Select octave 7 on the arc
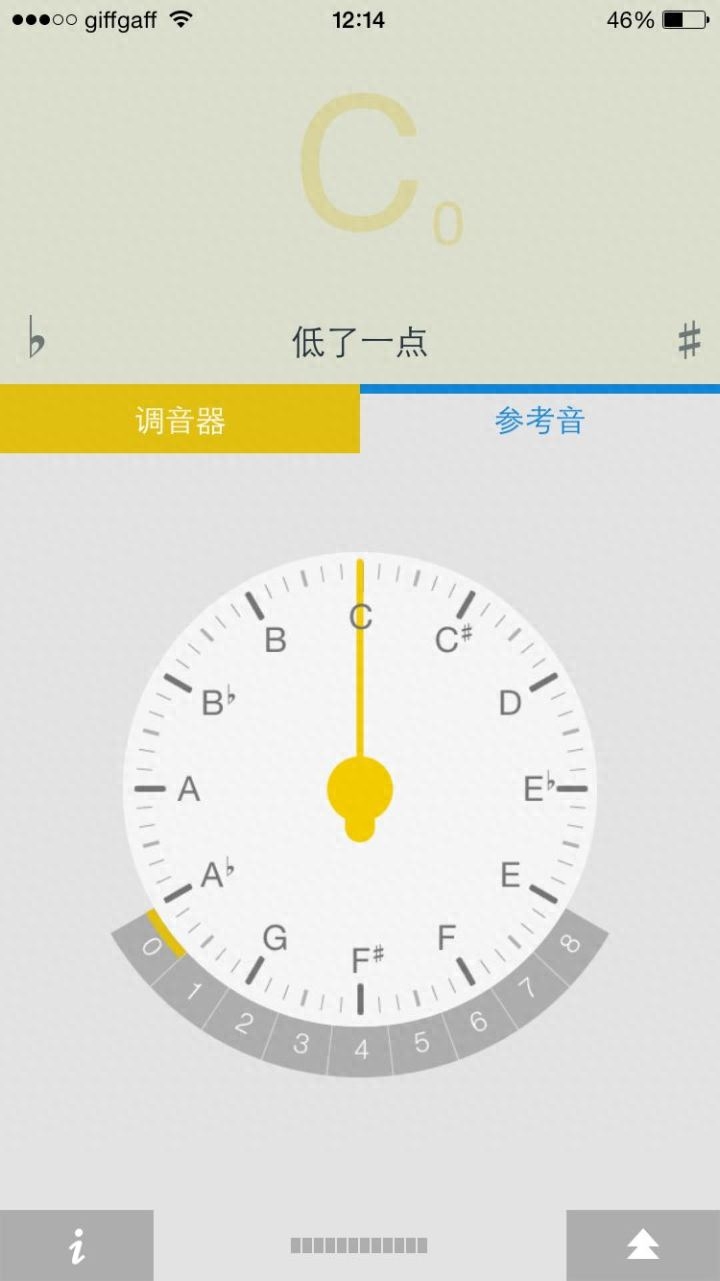Screen dimensions: 720x1281 [527, 989]
